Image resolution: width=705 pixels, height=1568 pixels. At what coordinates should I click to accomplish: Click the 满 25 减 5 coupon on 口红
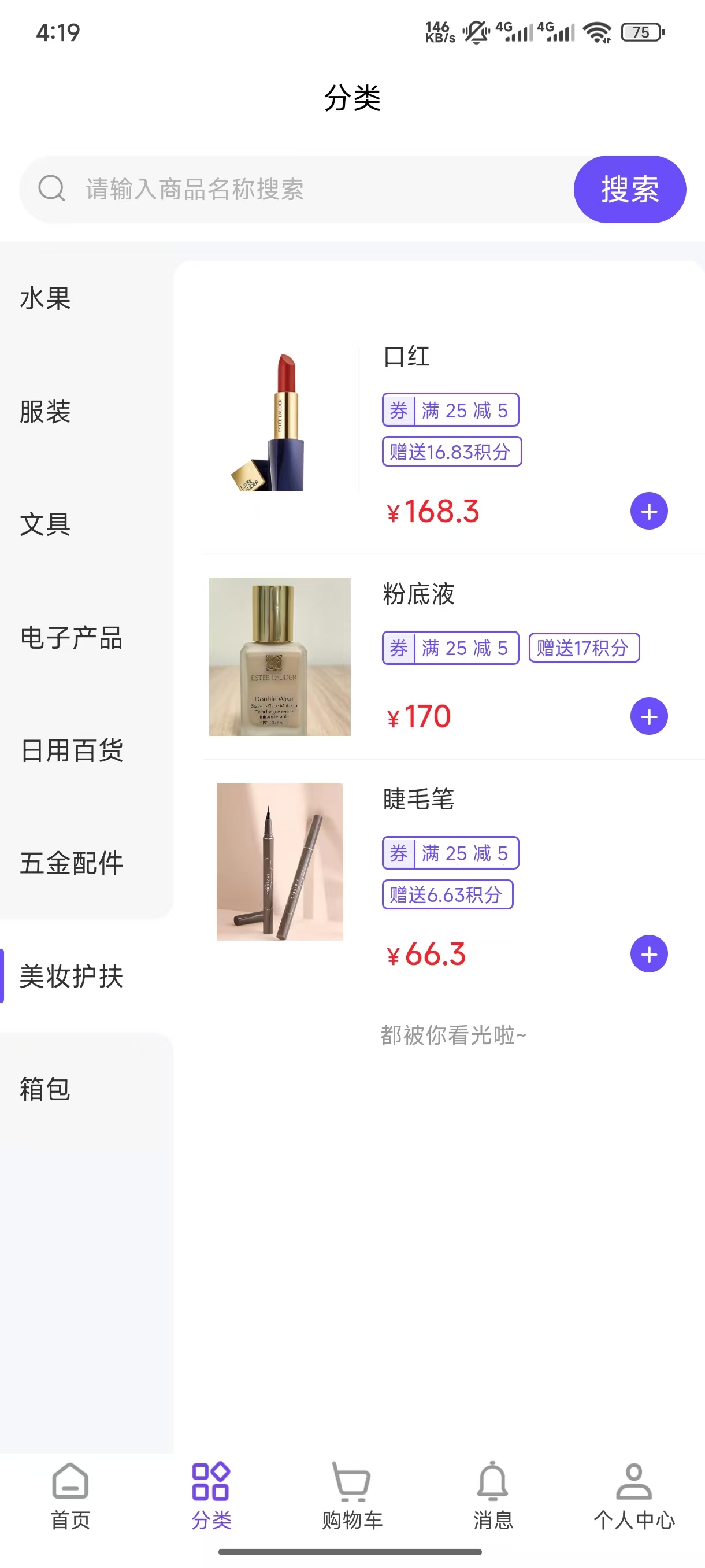pyautogui.click(x=451, y=410)
